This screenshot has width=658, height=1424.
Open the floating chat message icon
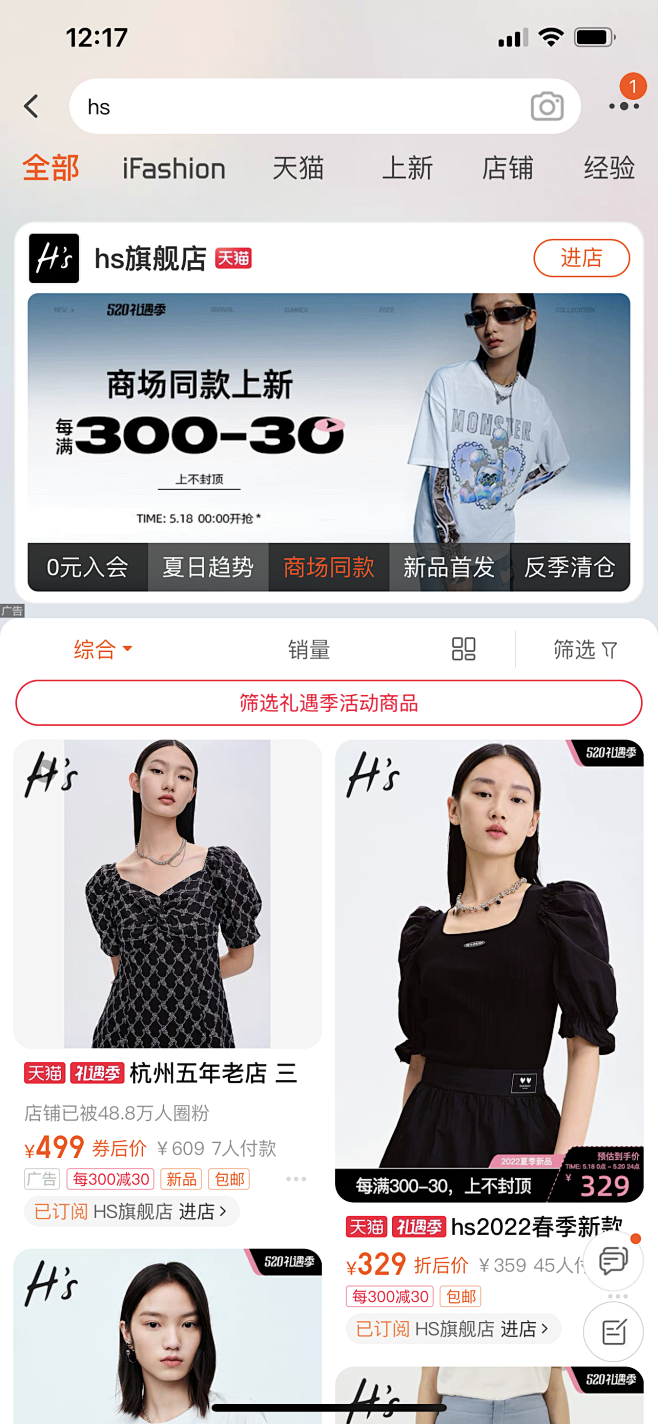tap(613, 1260)
